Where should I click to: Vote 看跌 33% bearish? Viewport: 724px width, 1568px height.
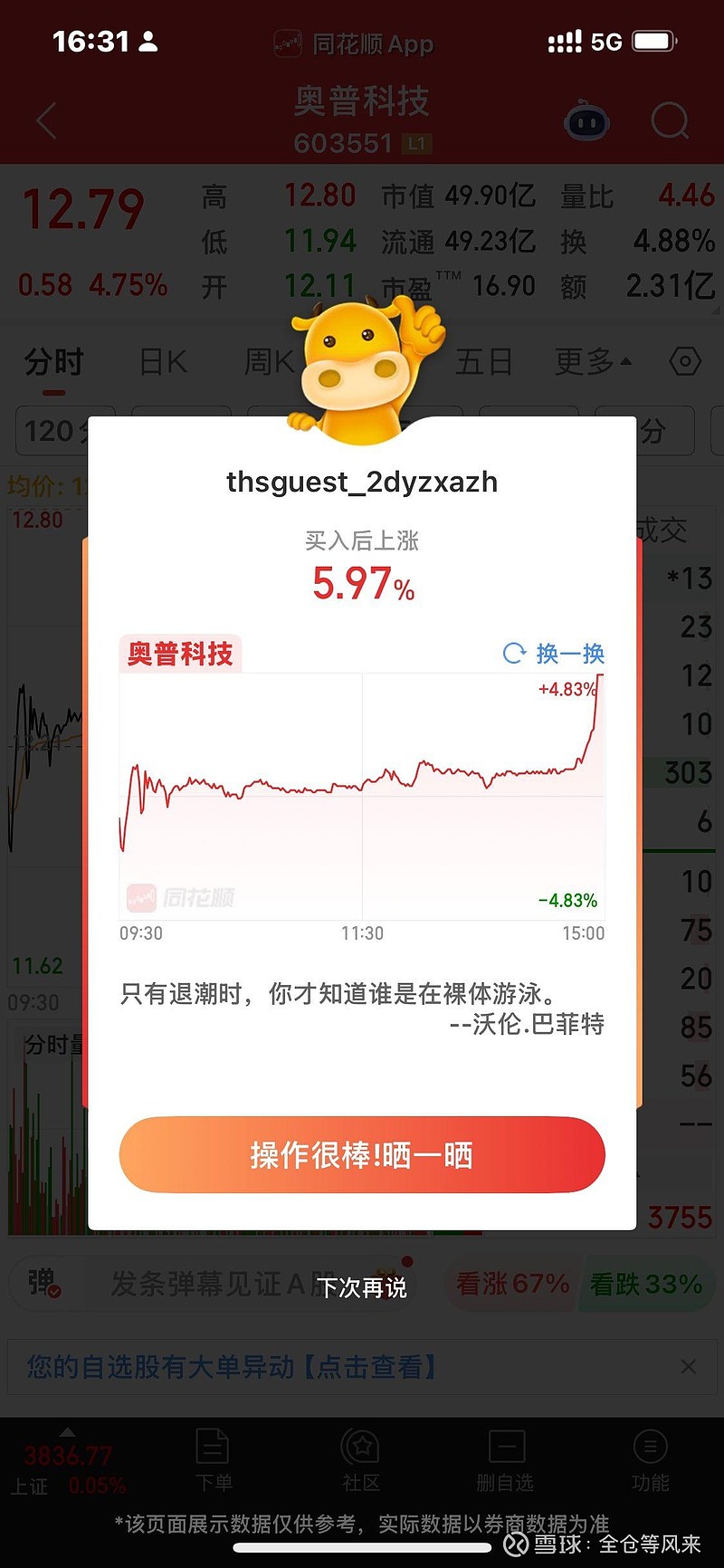[646, 1284]
